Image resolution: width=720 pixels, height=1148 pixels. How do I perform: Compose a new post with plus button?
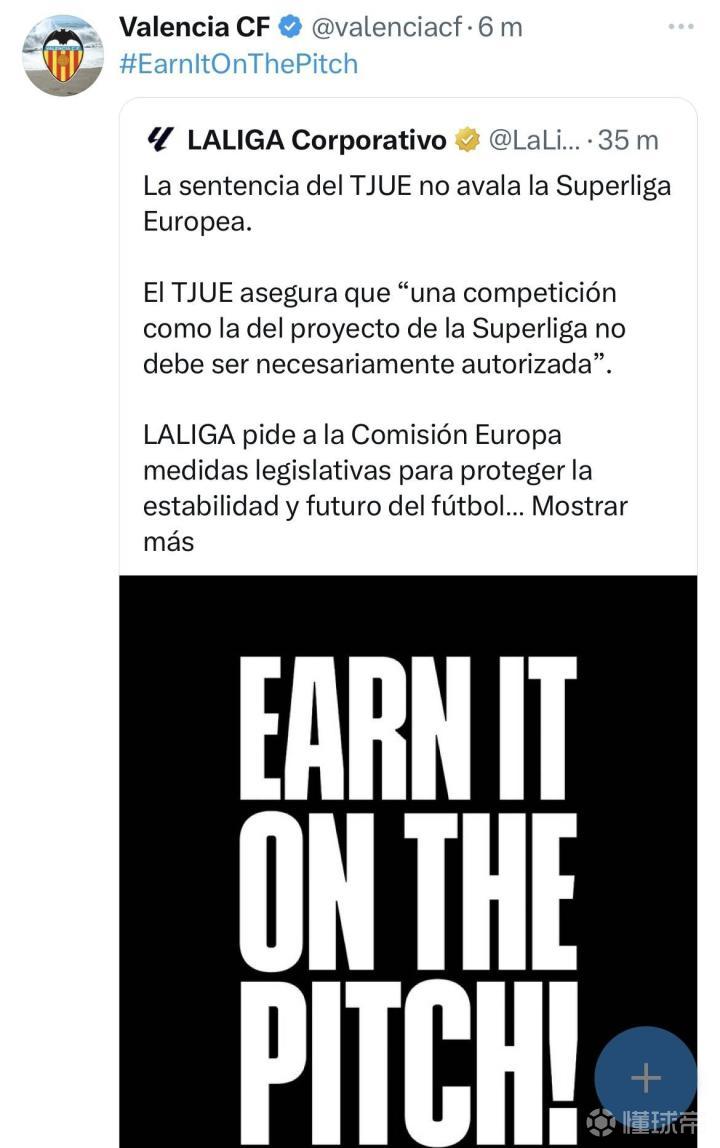[645, 1077]
